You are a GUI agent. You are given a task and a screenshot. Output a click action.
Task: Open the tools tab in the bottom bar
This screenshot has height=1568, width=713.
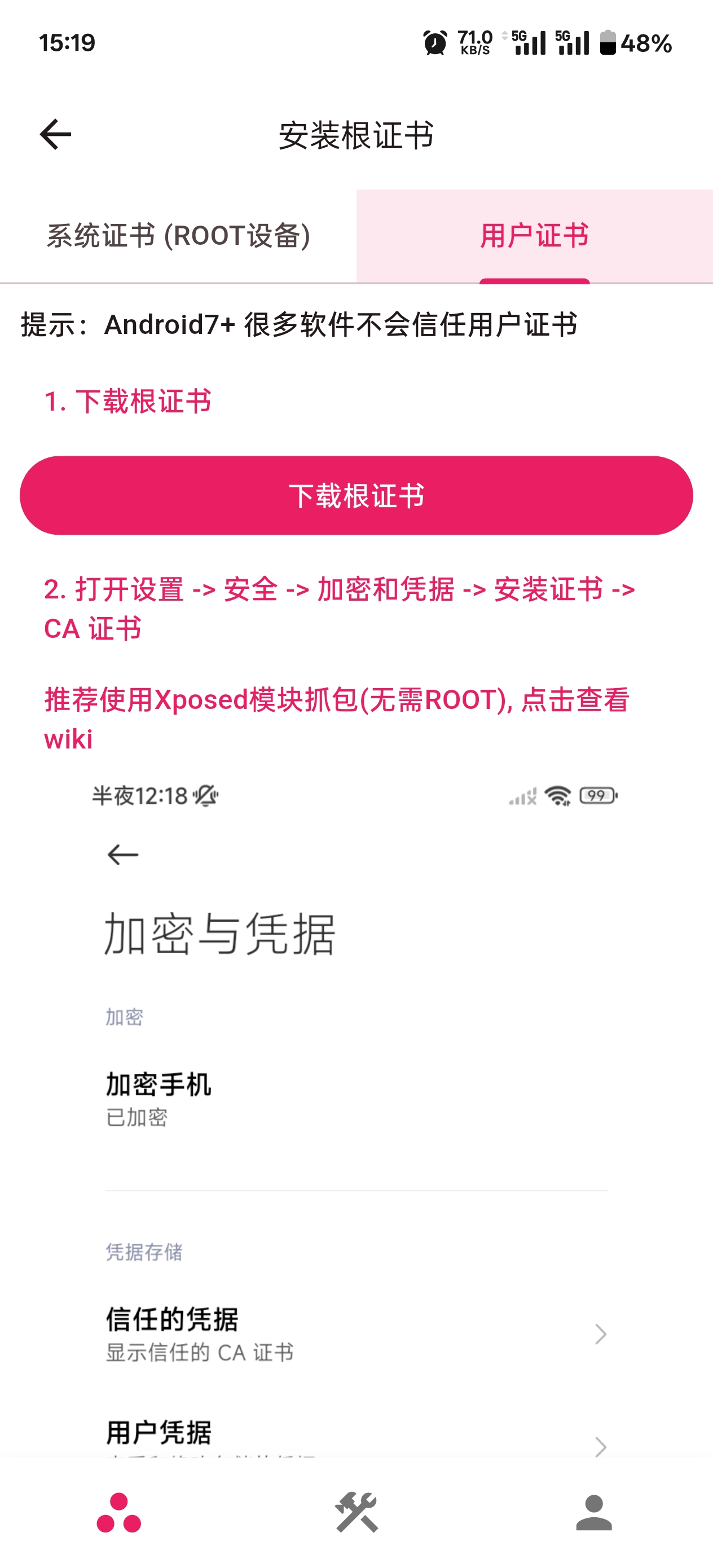[x=356, y=1513]
